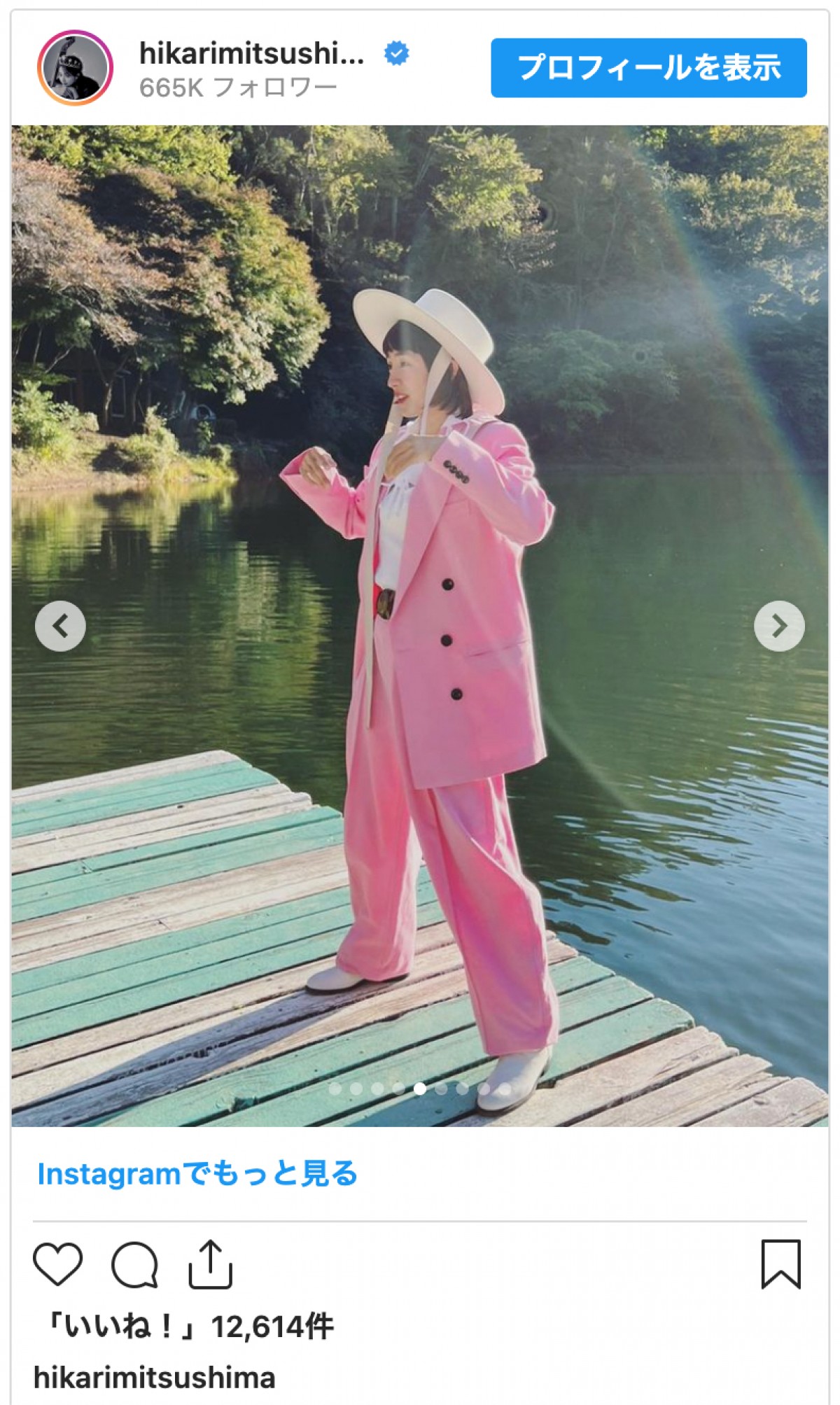Go to the previous photo in the carousel
Screen dimensions: 840x1405
point(60,626)
